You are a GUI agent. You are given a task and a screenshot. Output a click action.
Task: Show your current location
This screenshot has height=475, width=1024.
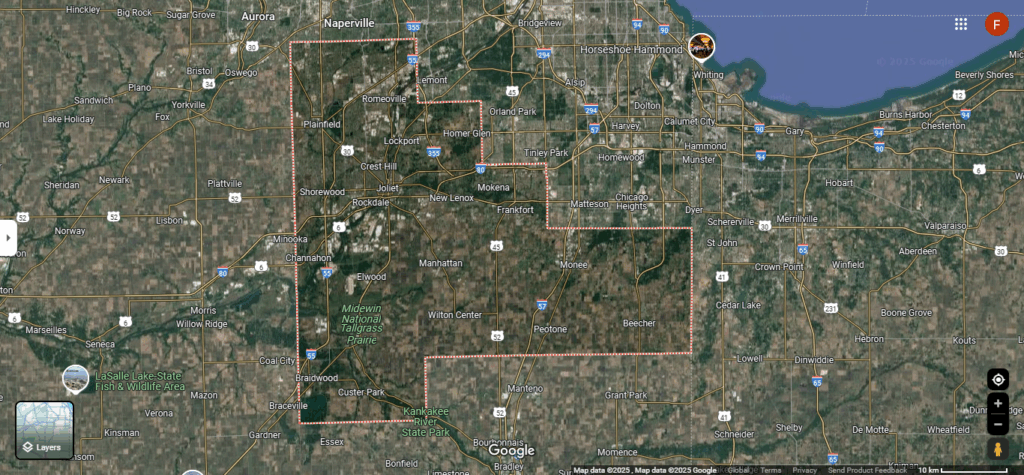pyautogui.click(x=997, y=379)
